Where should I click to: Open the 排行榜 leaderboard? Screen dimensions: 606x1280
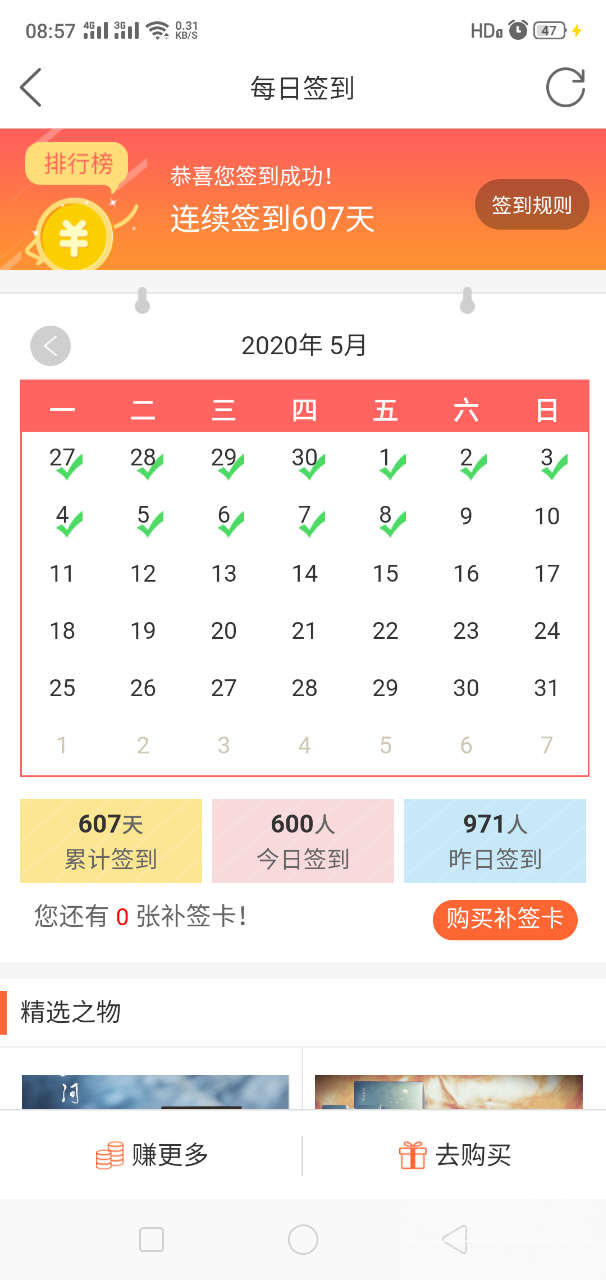click(x=78, y=165)
